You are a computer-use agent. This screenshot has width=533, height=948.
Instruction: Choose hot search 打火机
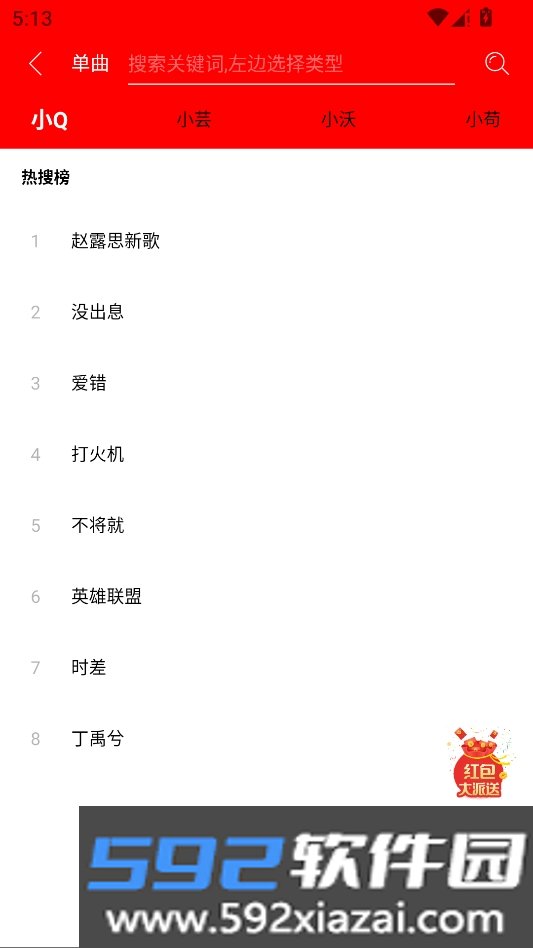pyautogui.click(x=266, y=454)
